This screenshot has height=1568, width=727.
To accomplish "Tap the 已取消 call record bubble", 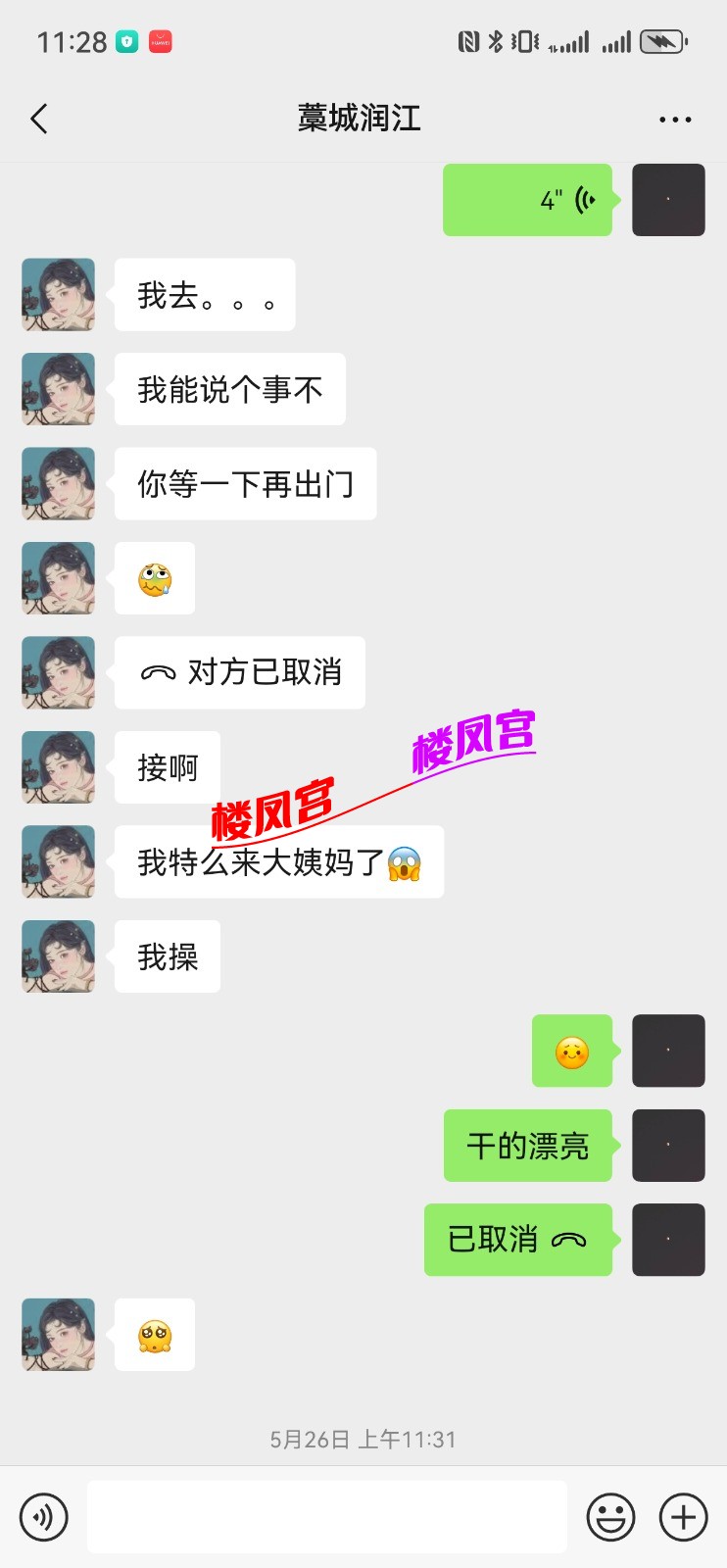I will (517, 1240).
